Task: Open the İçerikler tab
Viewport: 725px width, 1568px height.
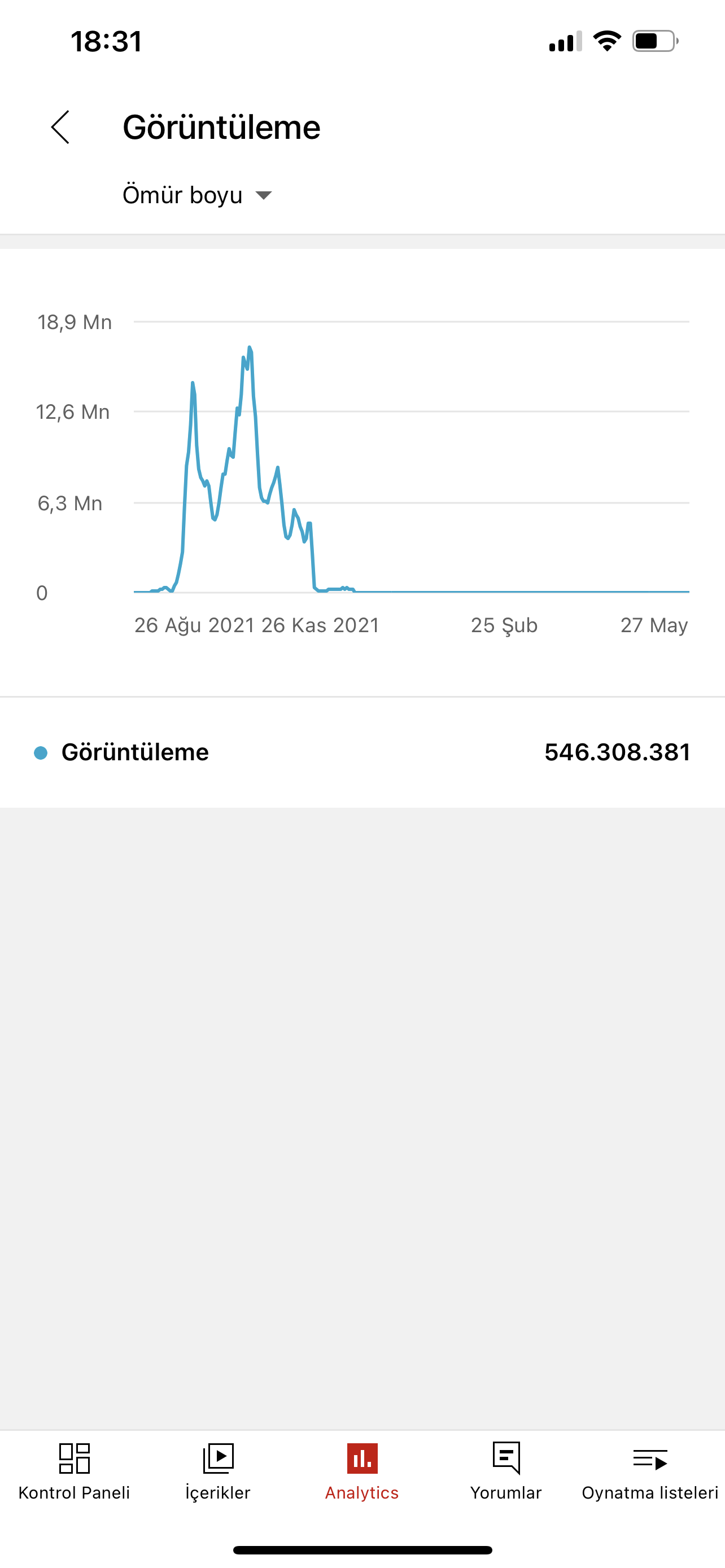Action: click(x=218, y=1472)
